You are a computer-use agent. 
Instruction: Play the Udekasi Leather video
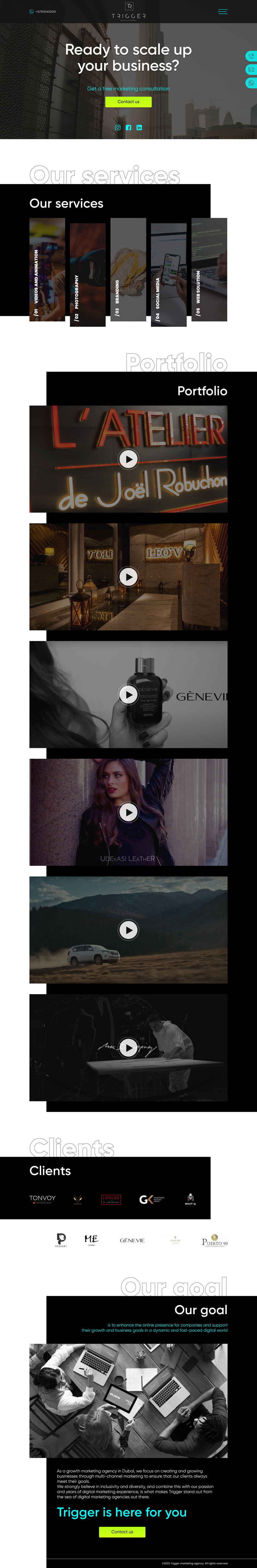pos(128,812)
